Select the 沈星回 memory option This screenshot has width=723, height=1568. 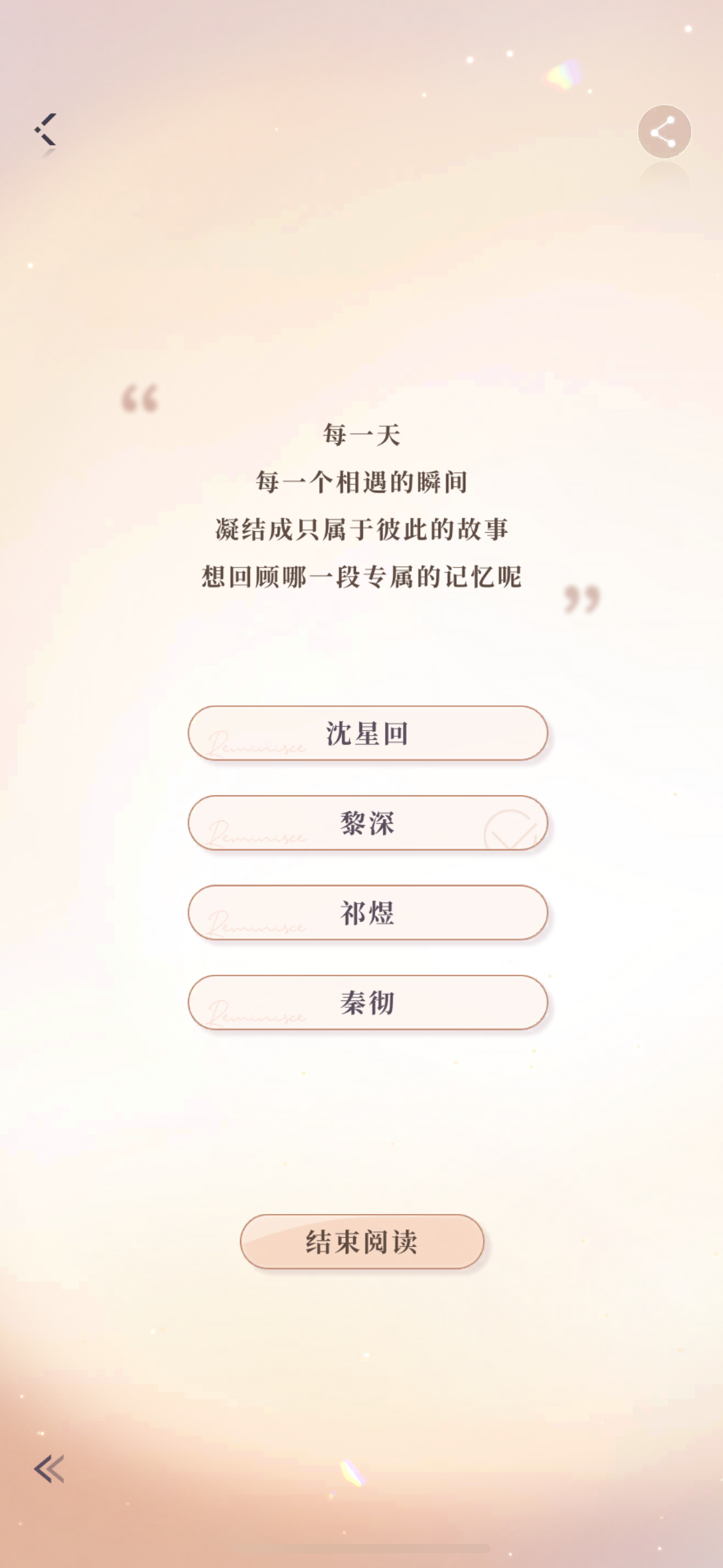pyautogui.click(x=367, y=733)
